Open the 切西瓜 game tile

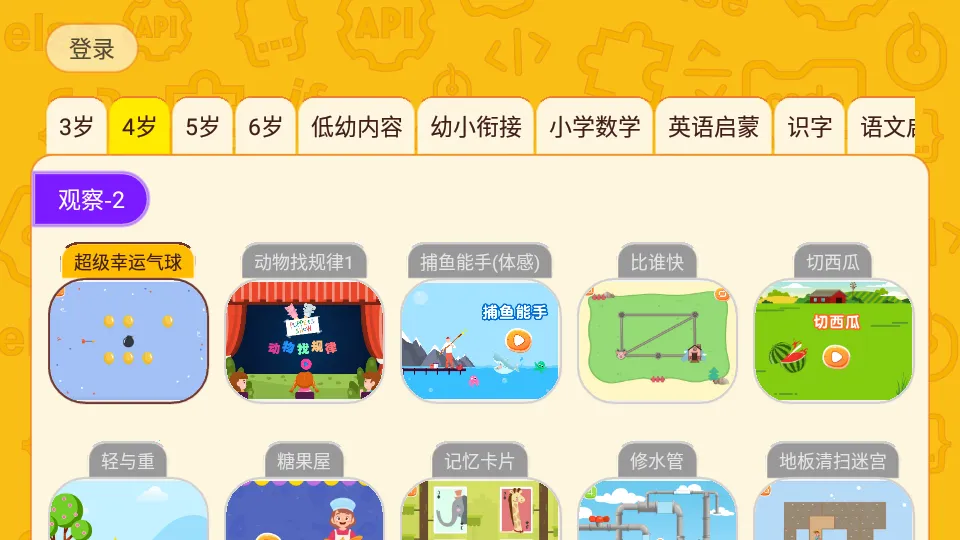pyautogui.click(x=833, y=341)
